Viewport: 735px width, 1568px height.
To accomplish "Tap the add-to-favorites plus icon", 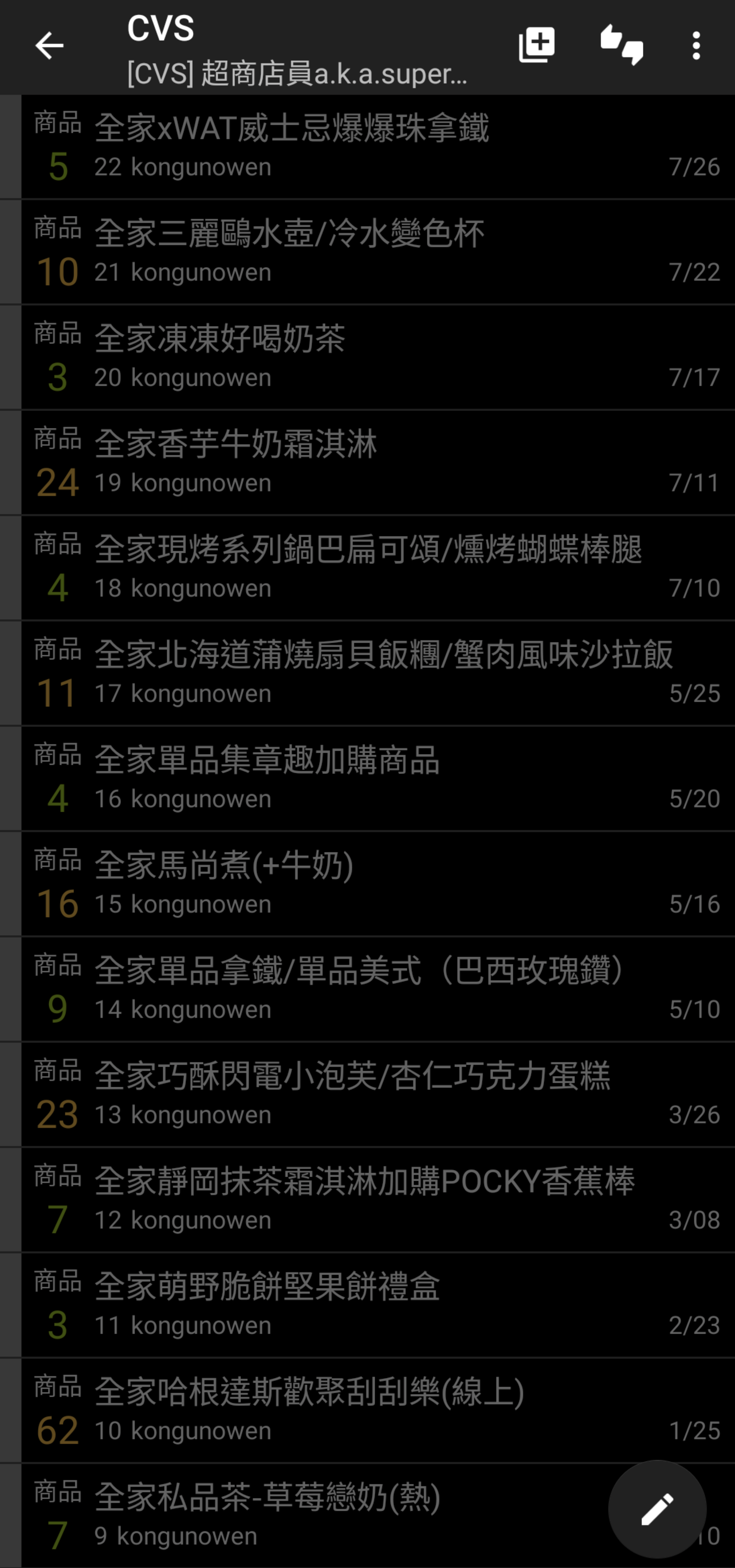I will click(536, 44).
